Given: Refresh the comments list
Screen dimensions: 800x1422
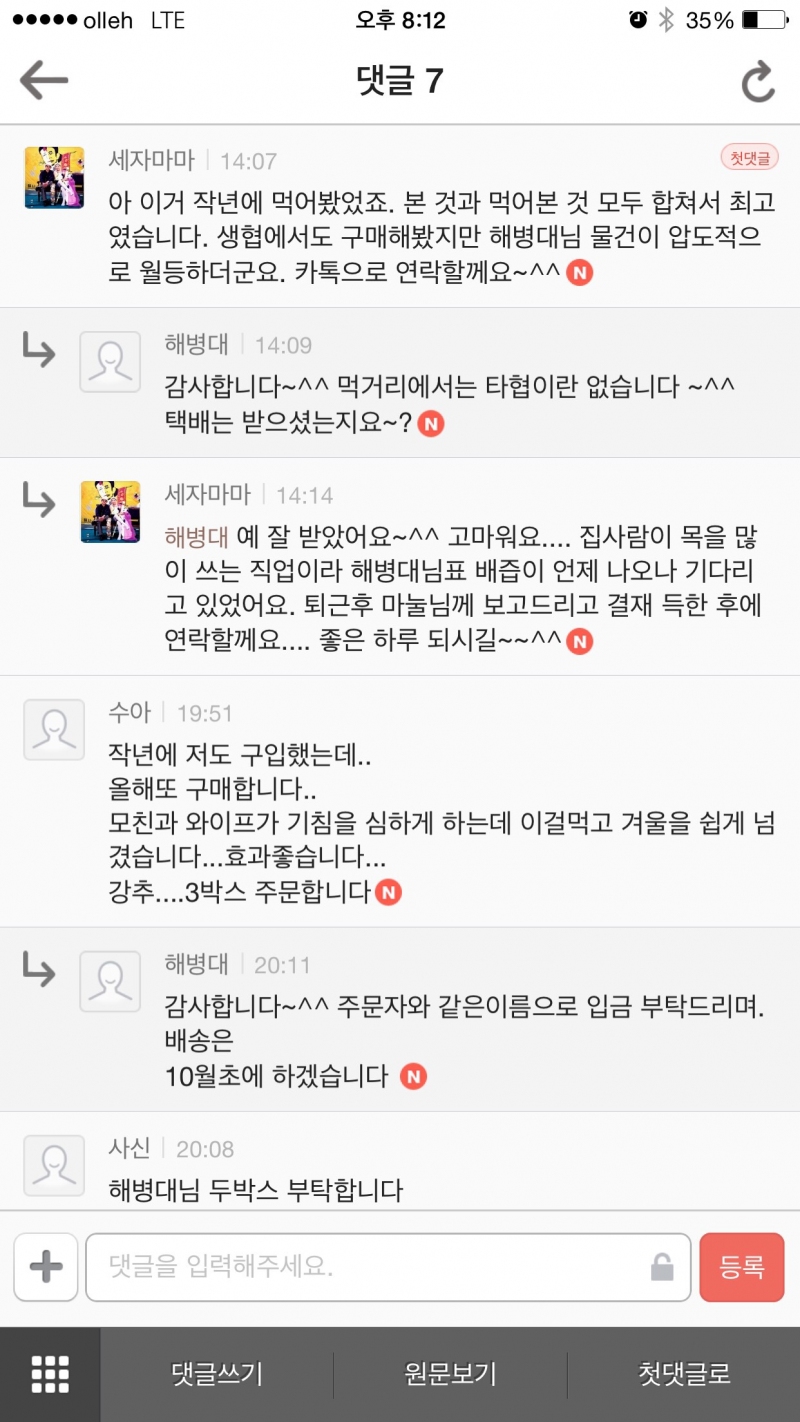Looking at the screenshot, I should point(758,81).
